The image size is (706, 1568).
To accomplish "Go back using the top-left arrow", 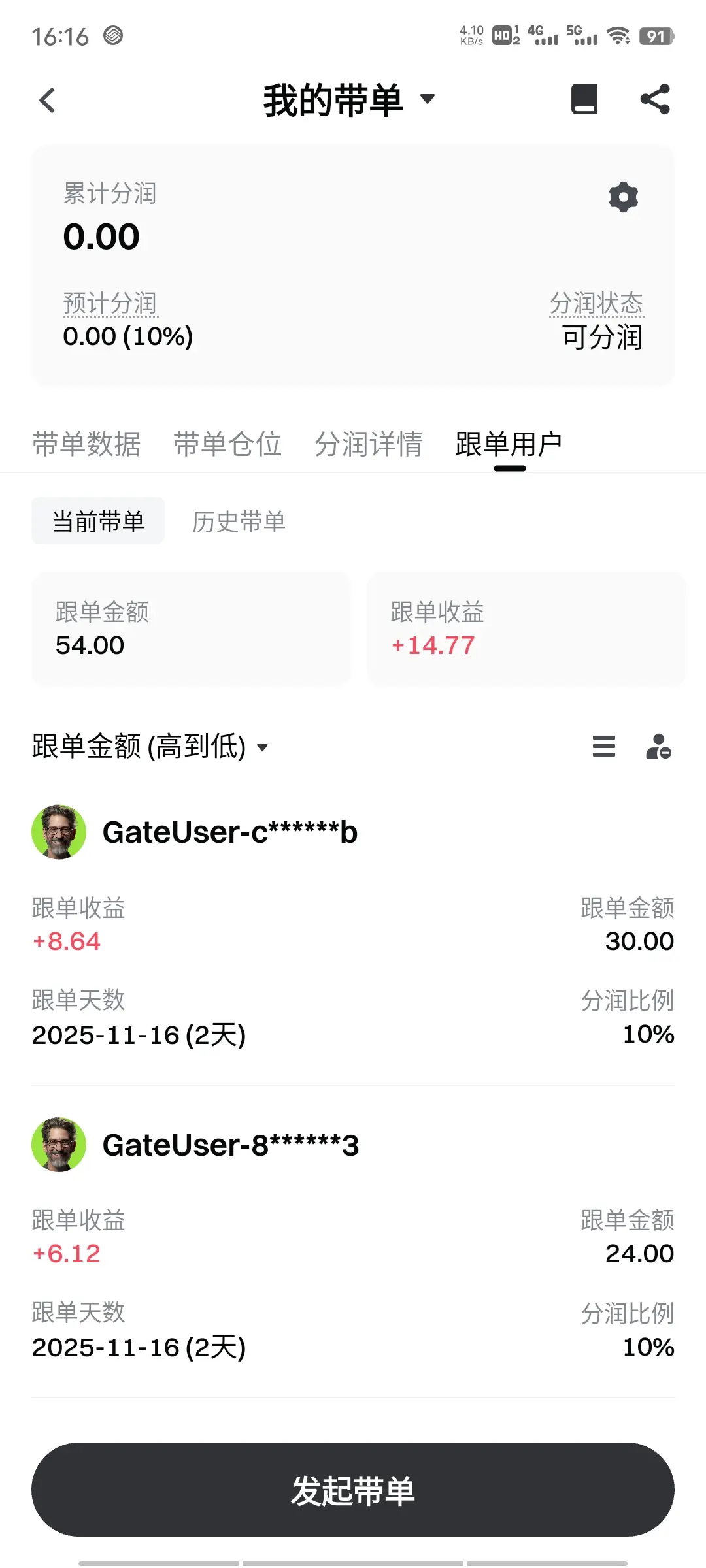I will [x=47, y=101].
